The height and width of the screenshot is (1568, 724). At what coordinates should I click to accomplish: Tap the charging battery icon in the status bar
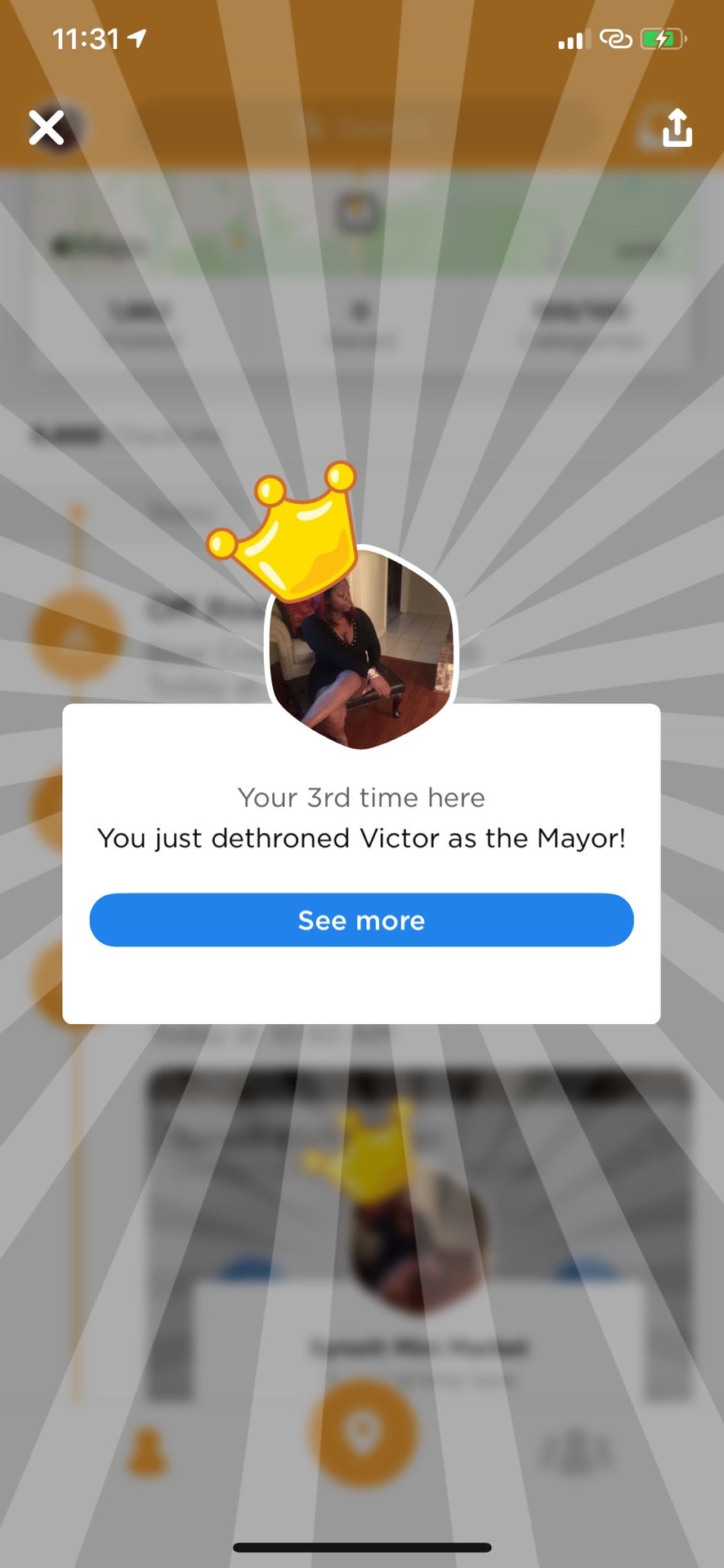click(x=662, y=37)
